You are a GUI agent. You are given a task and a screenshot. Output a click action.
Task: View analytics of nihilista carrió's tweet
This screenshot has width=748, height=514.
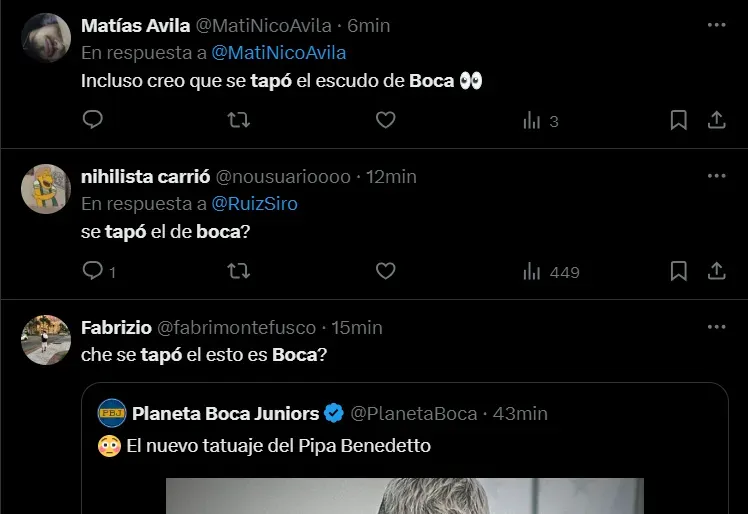pos(551,271)
